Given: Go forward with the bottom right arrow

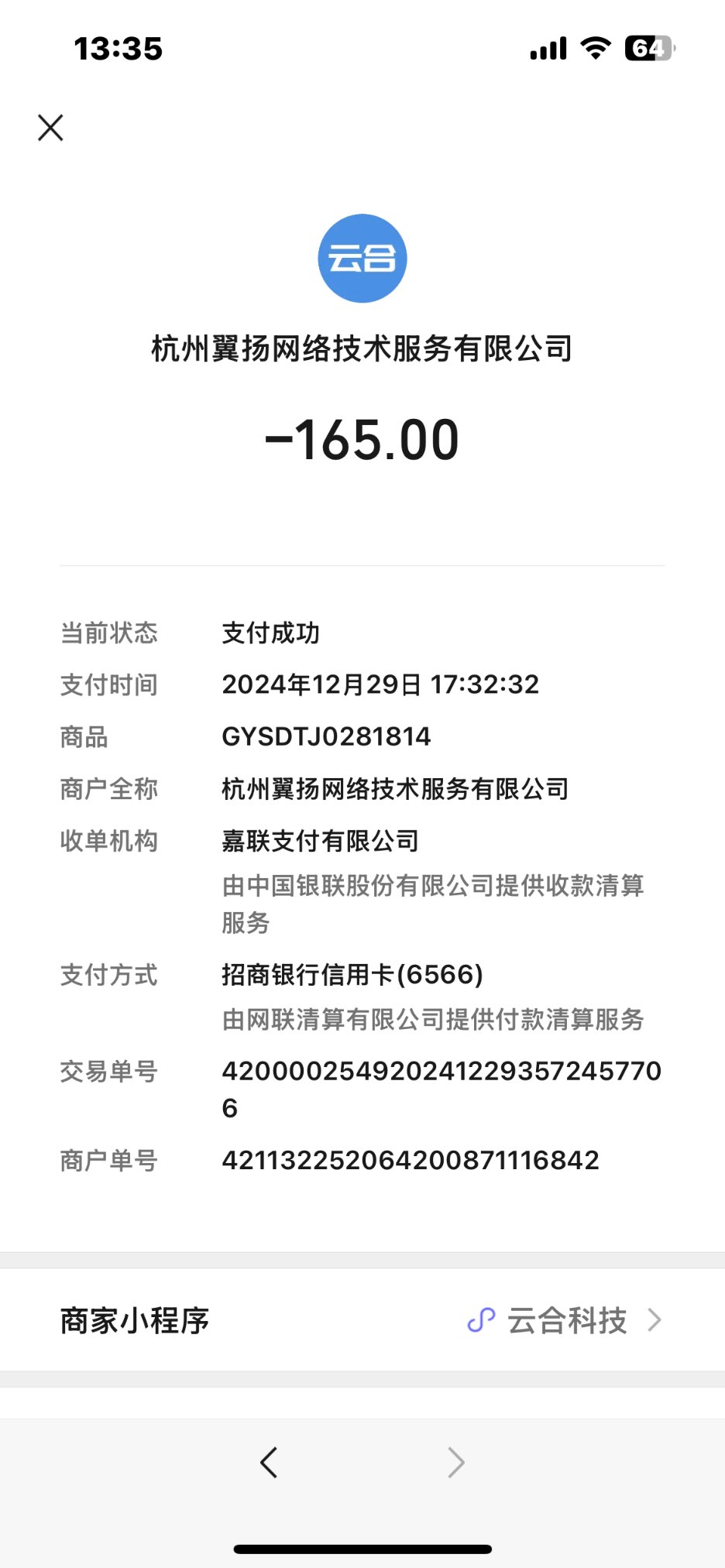Looking at the screenshot, I should 456,1463.
